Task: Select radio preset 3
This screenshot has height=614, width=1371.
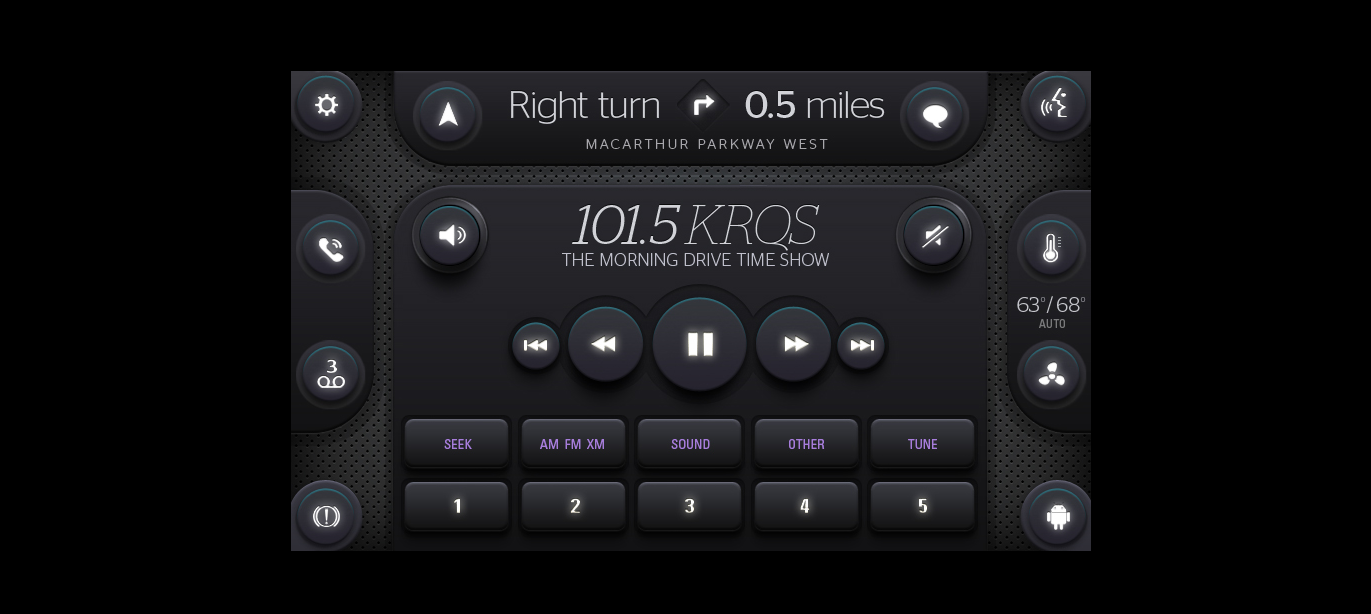Action: click(x=689, y=506)
